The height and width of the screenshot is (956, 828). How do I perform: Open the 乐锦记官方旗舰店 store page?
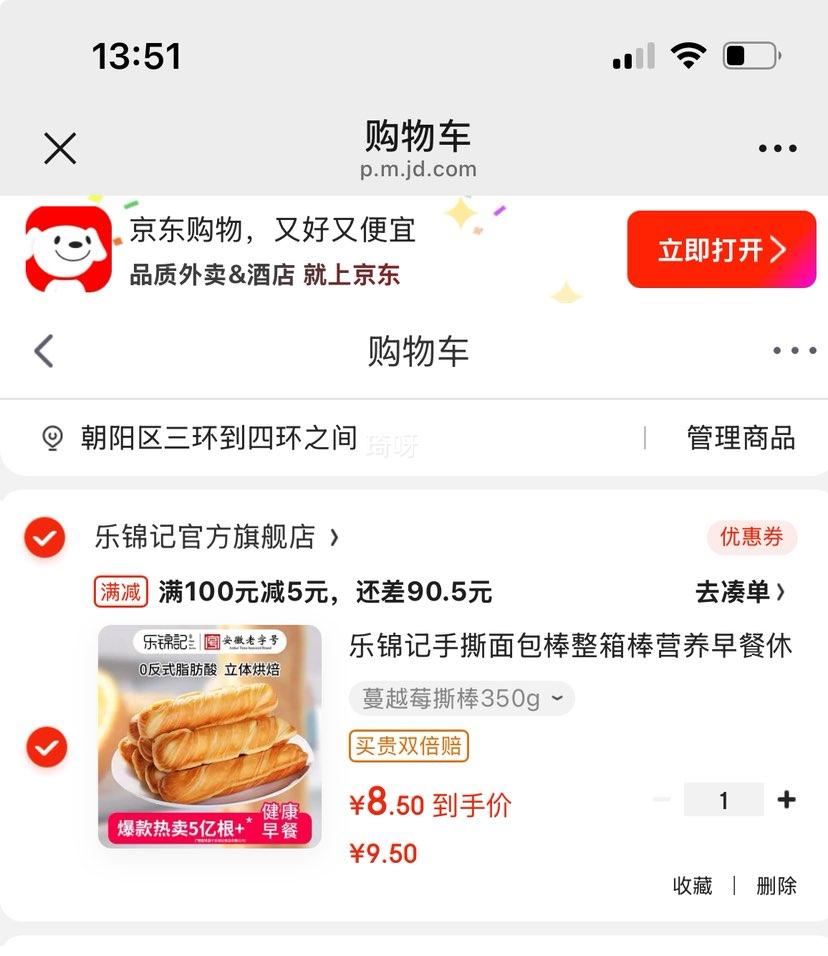click(217, 538)
